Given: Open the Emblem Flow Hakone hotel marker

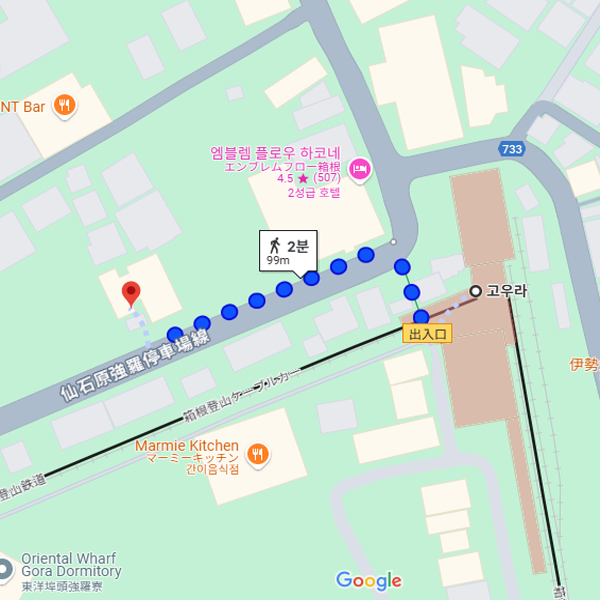Looking at the screenshot, I should pos(360,169).
